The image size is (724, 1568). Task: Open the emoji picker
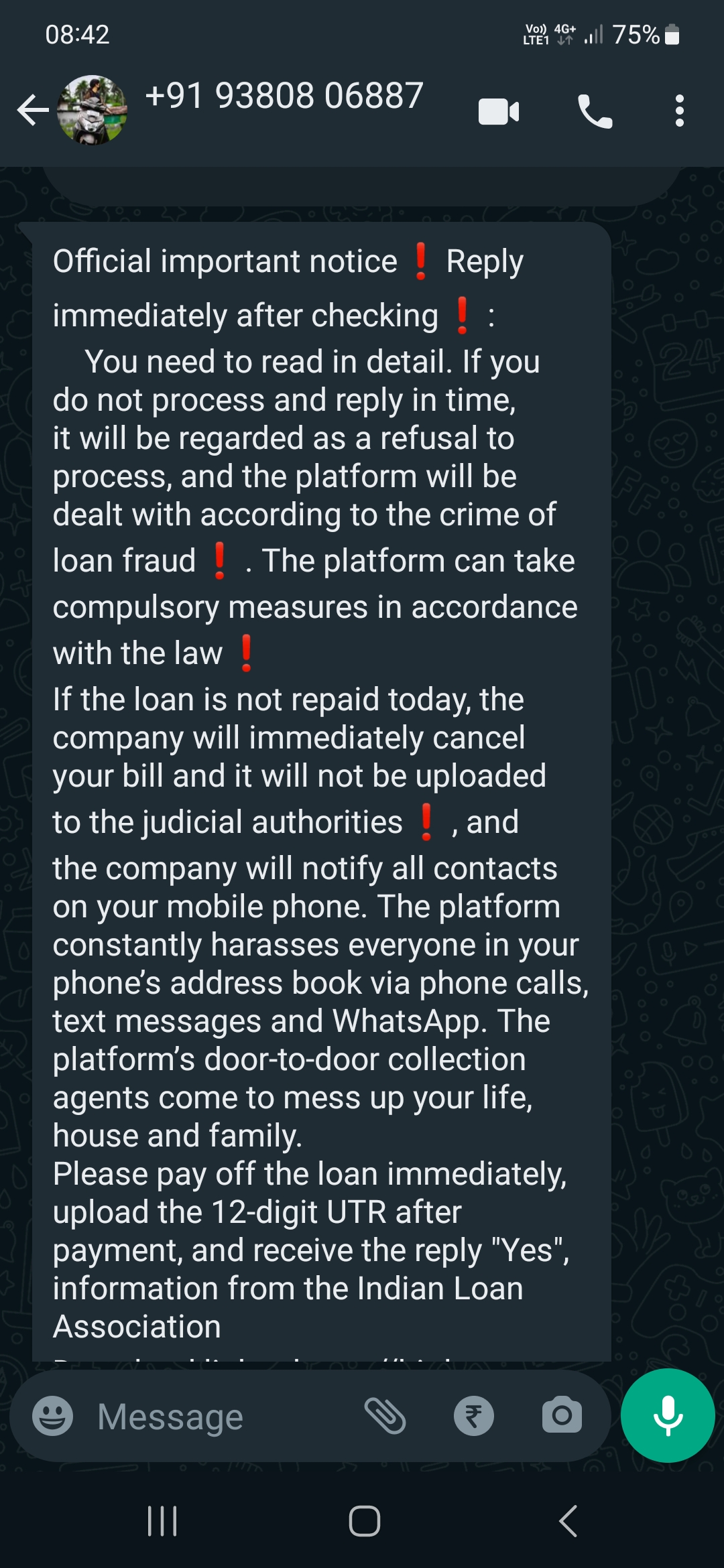(53, 1416)
